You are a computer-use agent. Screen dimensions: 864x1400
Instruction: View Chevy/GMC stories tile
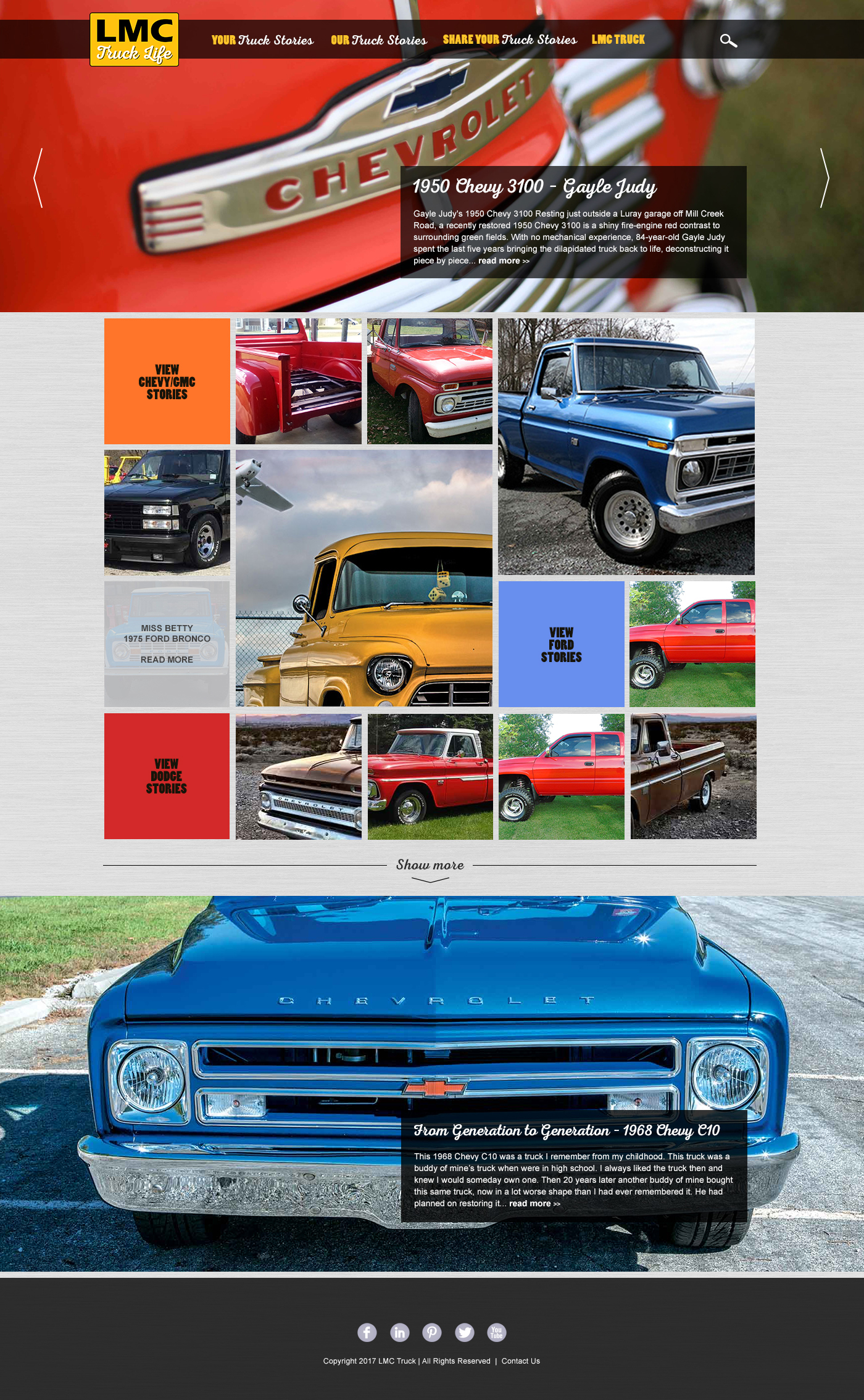point(167,381)
